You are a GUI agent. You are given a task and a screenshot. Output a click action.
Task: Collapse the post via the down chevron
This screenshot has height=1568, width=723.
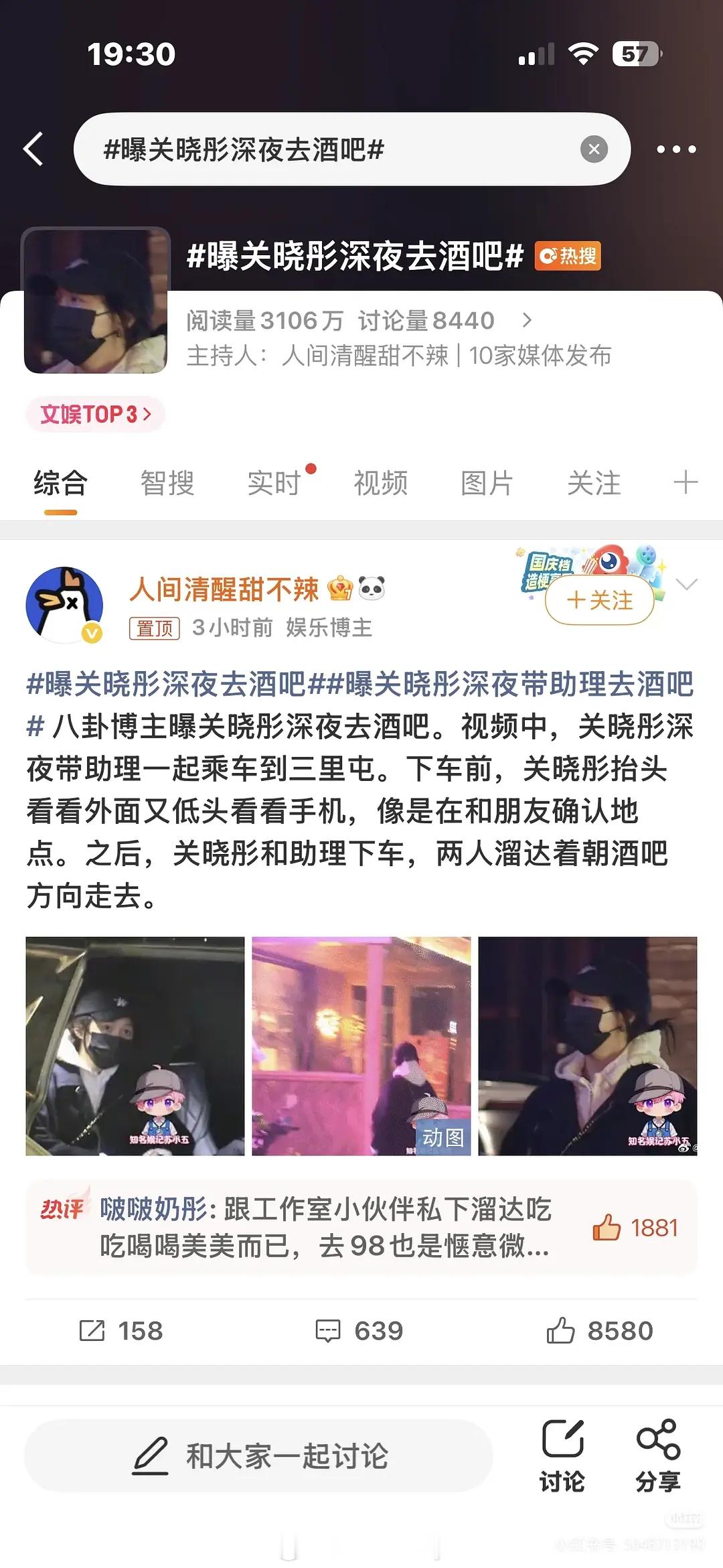(686, 584)
